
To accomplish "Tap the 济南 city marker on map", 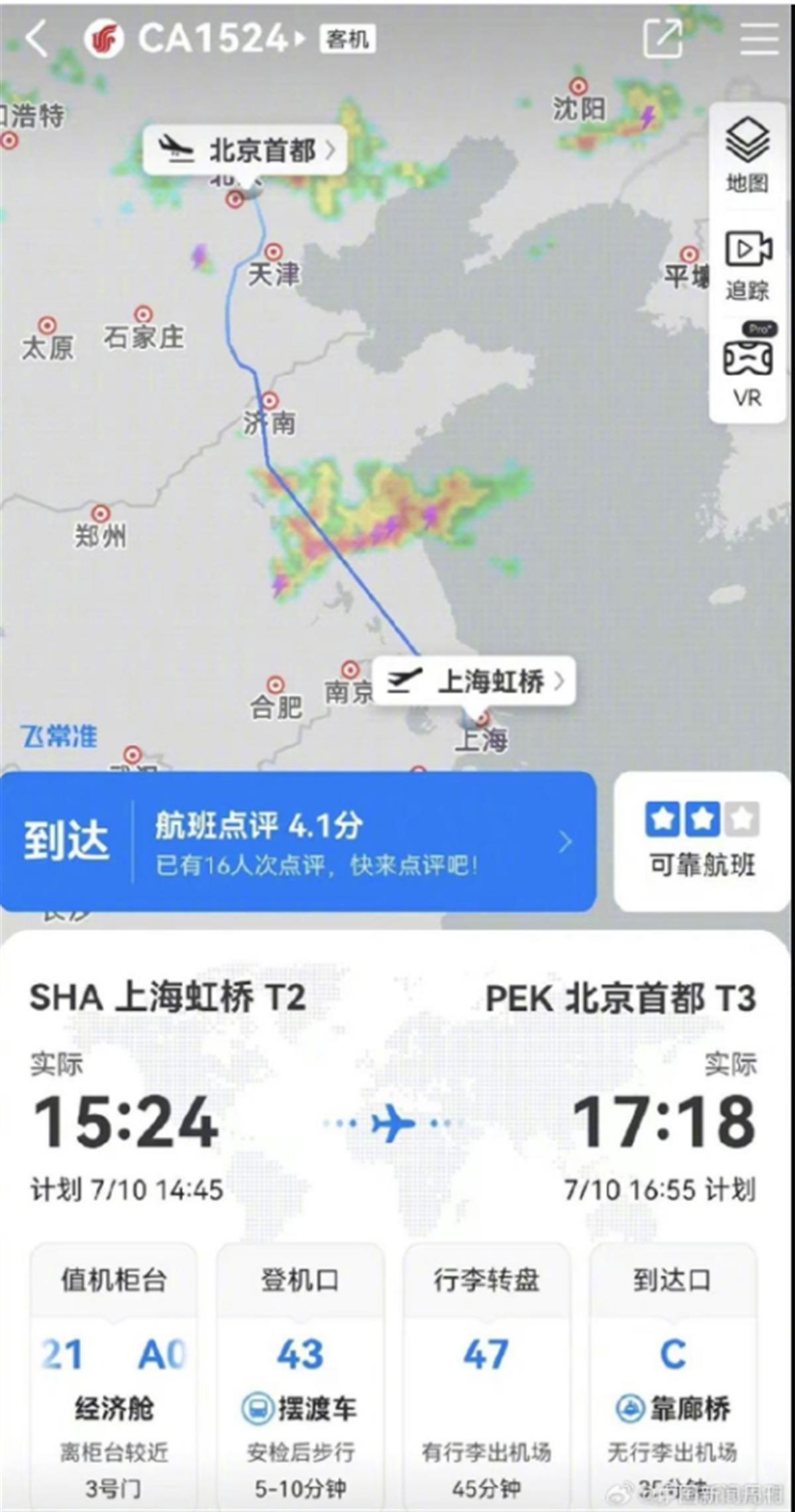I will [269, 400].
